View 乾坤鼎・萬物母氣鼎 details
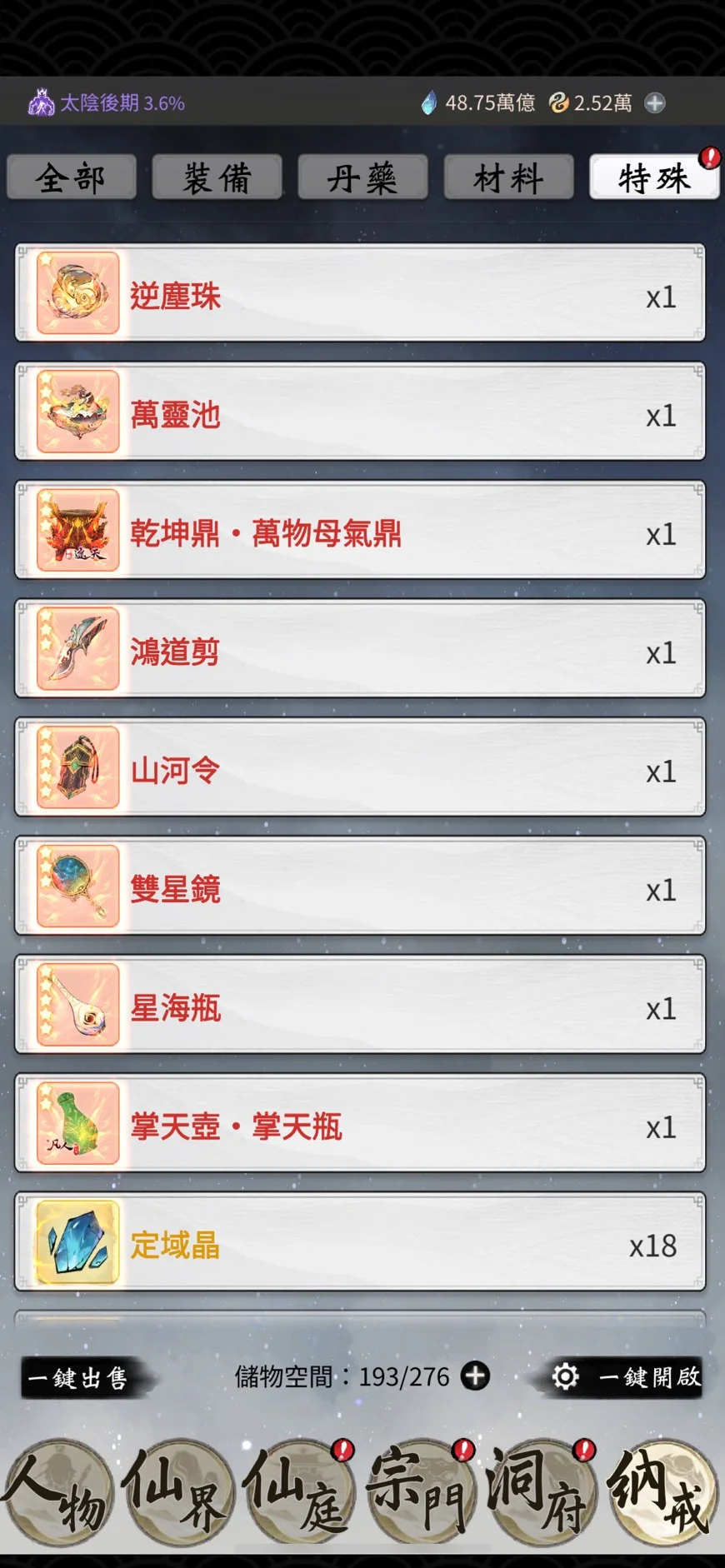This screenshot has height=1568, width=725. tap(360, 532)
